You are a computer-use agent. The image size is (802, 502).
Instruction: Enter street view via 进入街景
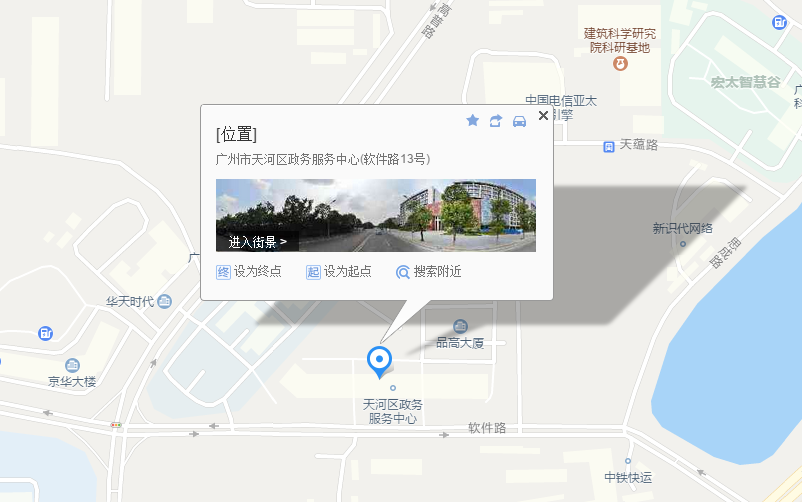[257, 242]
